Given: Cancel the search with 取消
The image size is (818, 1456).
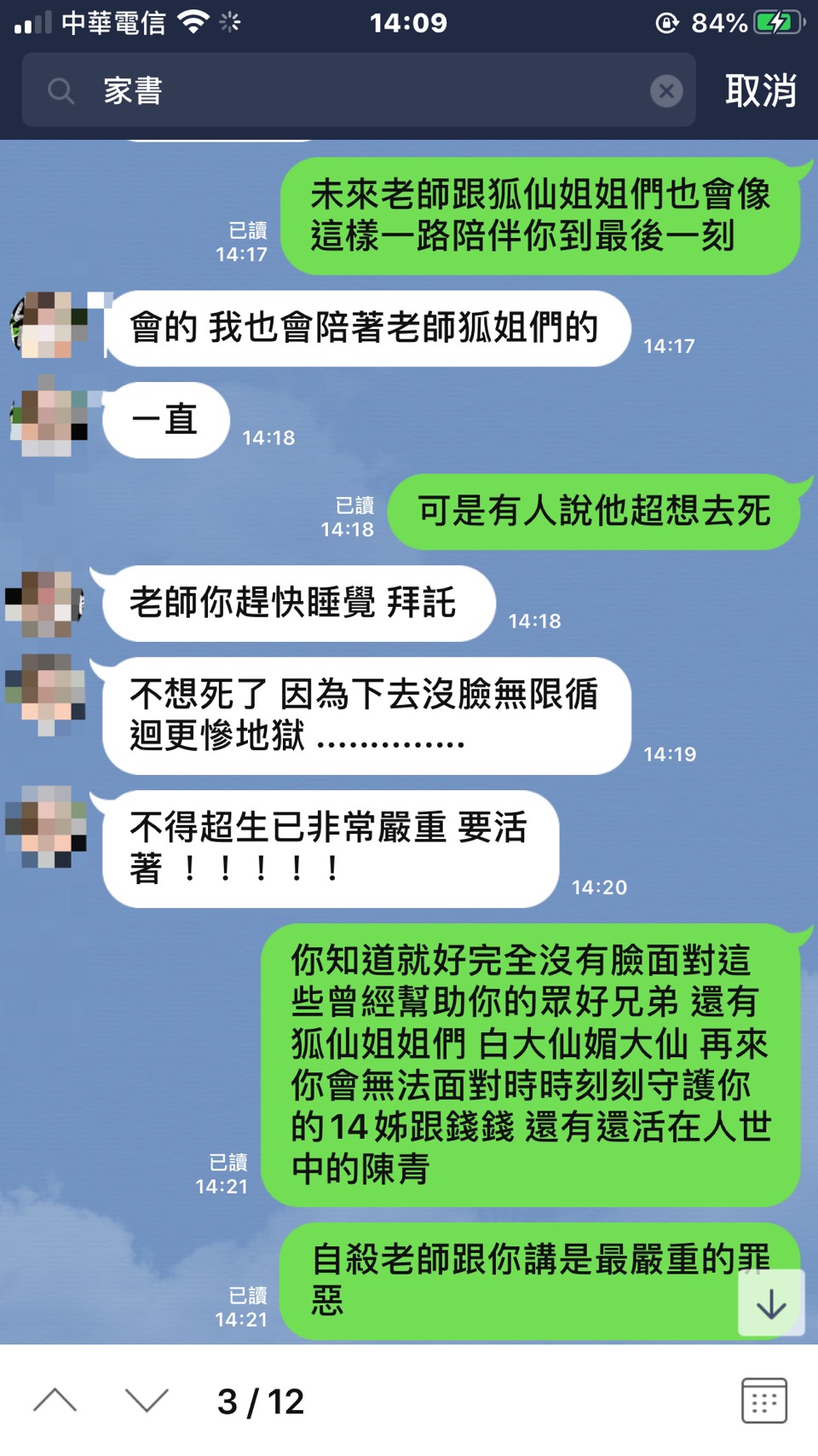Looking at the screenshot, I should point(760,90).
